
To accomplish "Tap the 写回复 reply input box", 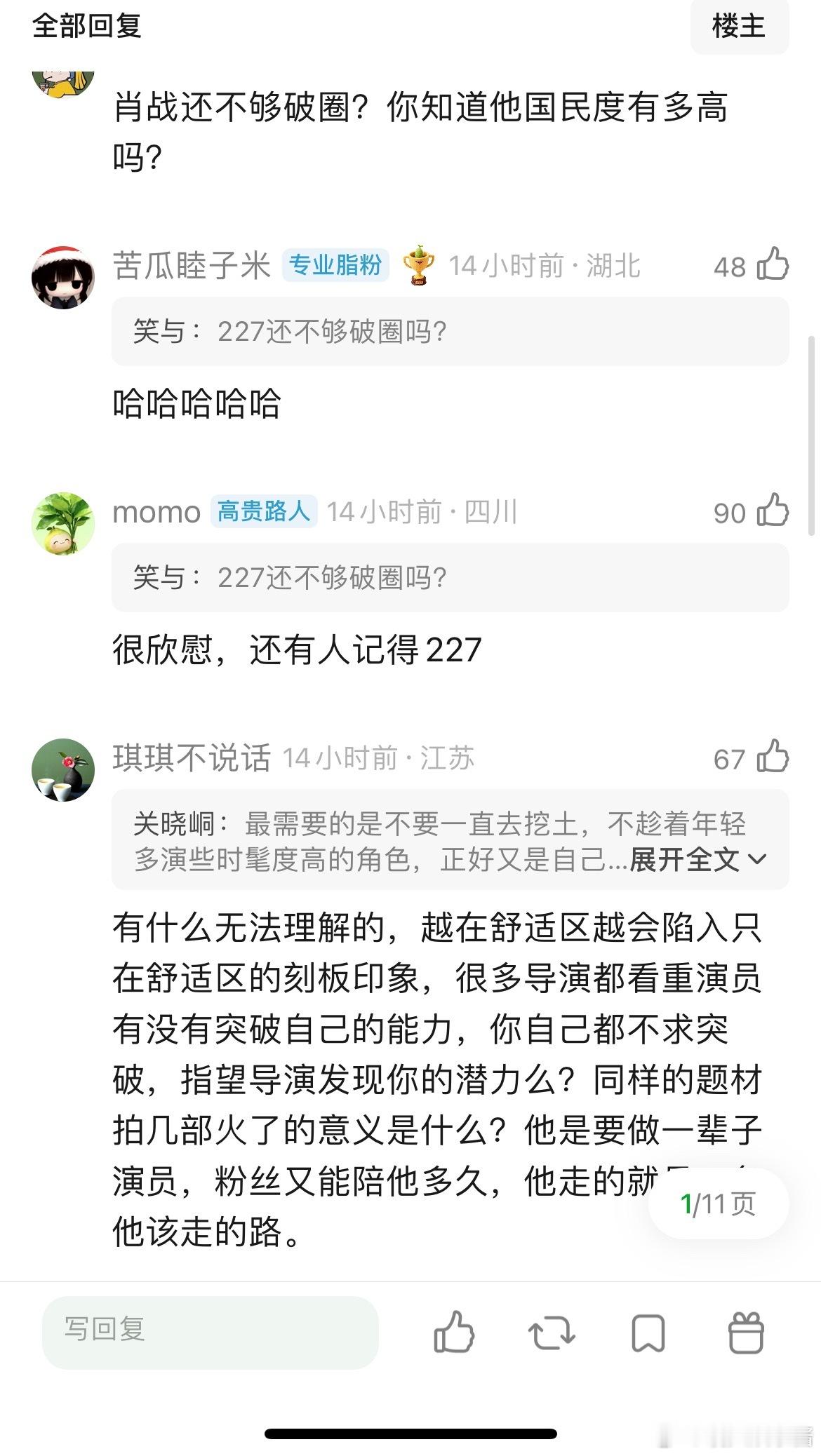I will [211, 1332].
